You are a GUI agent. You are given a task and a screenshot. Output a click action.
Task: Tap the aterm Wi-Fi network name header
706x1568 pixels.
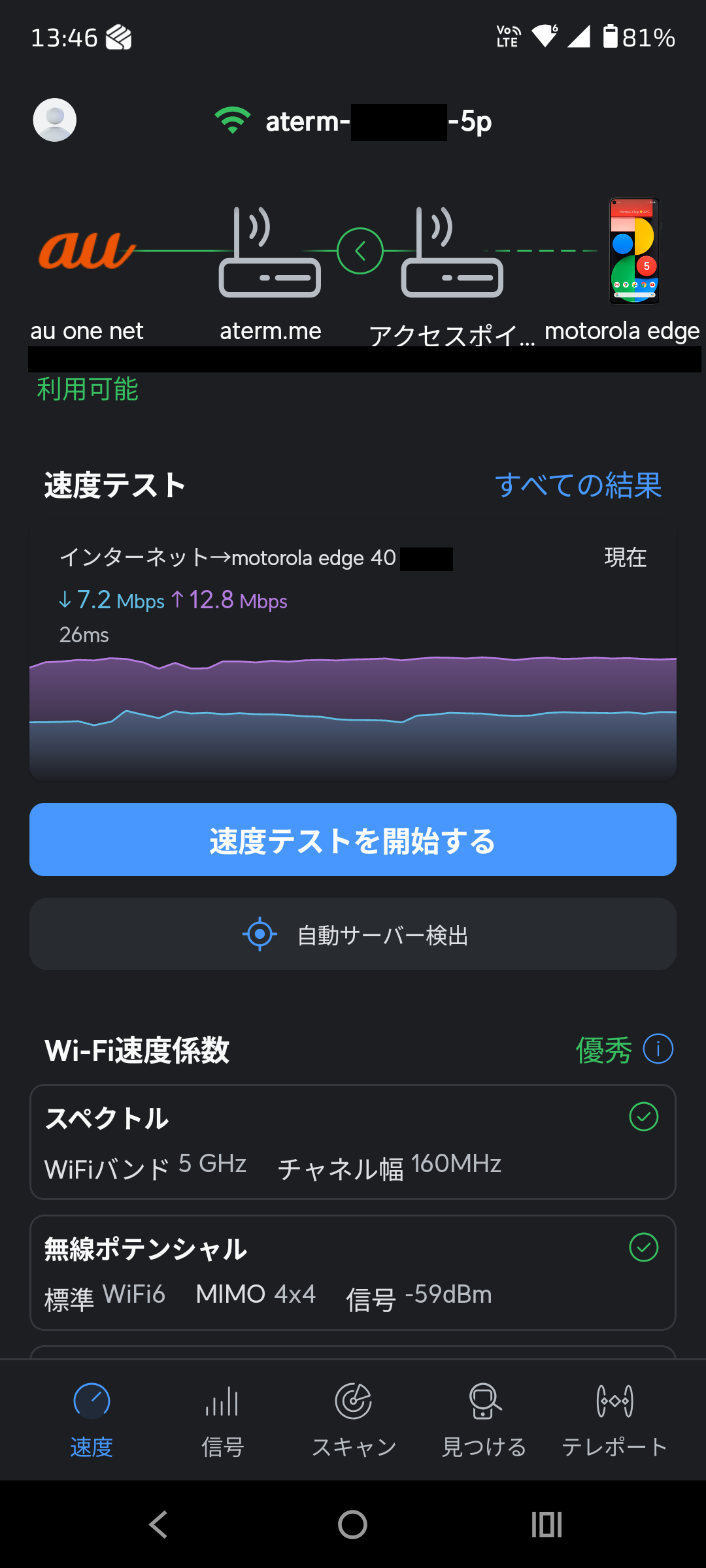point(353,122)
